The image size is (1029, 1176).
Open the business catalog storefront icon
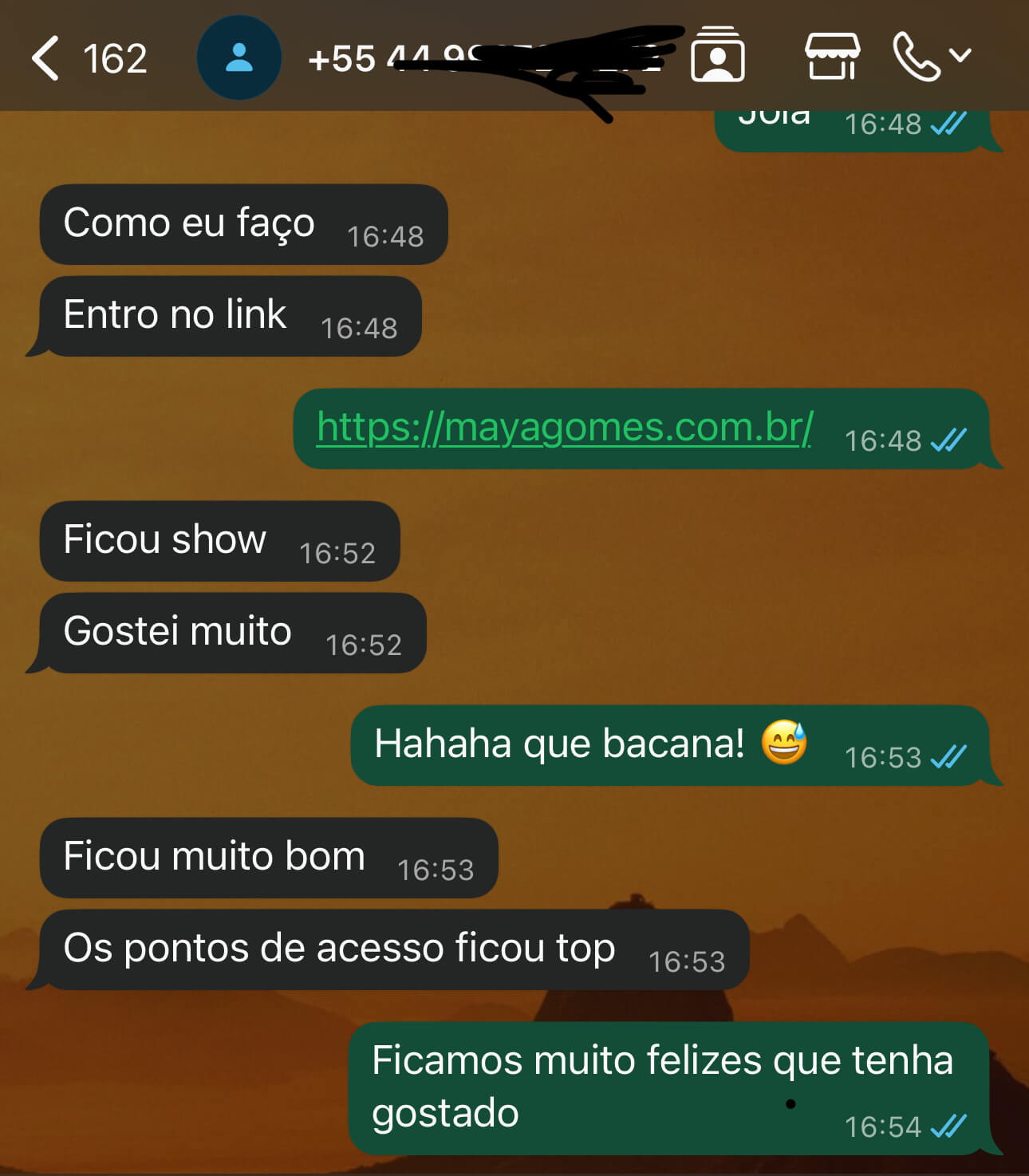pyautogui.click(x=832, y=56)
